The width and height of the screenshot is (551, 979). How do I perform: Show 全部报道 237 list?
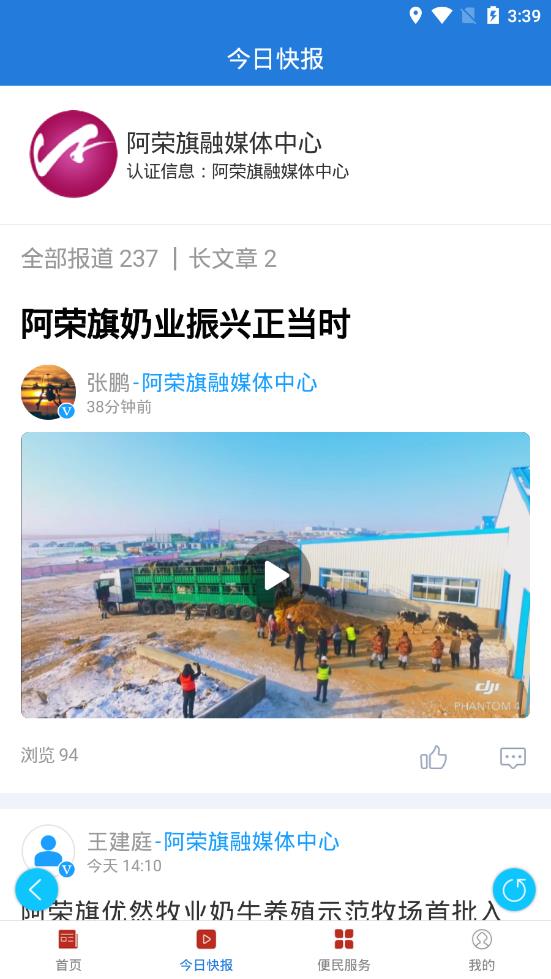(90, 258)
